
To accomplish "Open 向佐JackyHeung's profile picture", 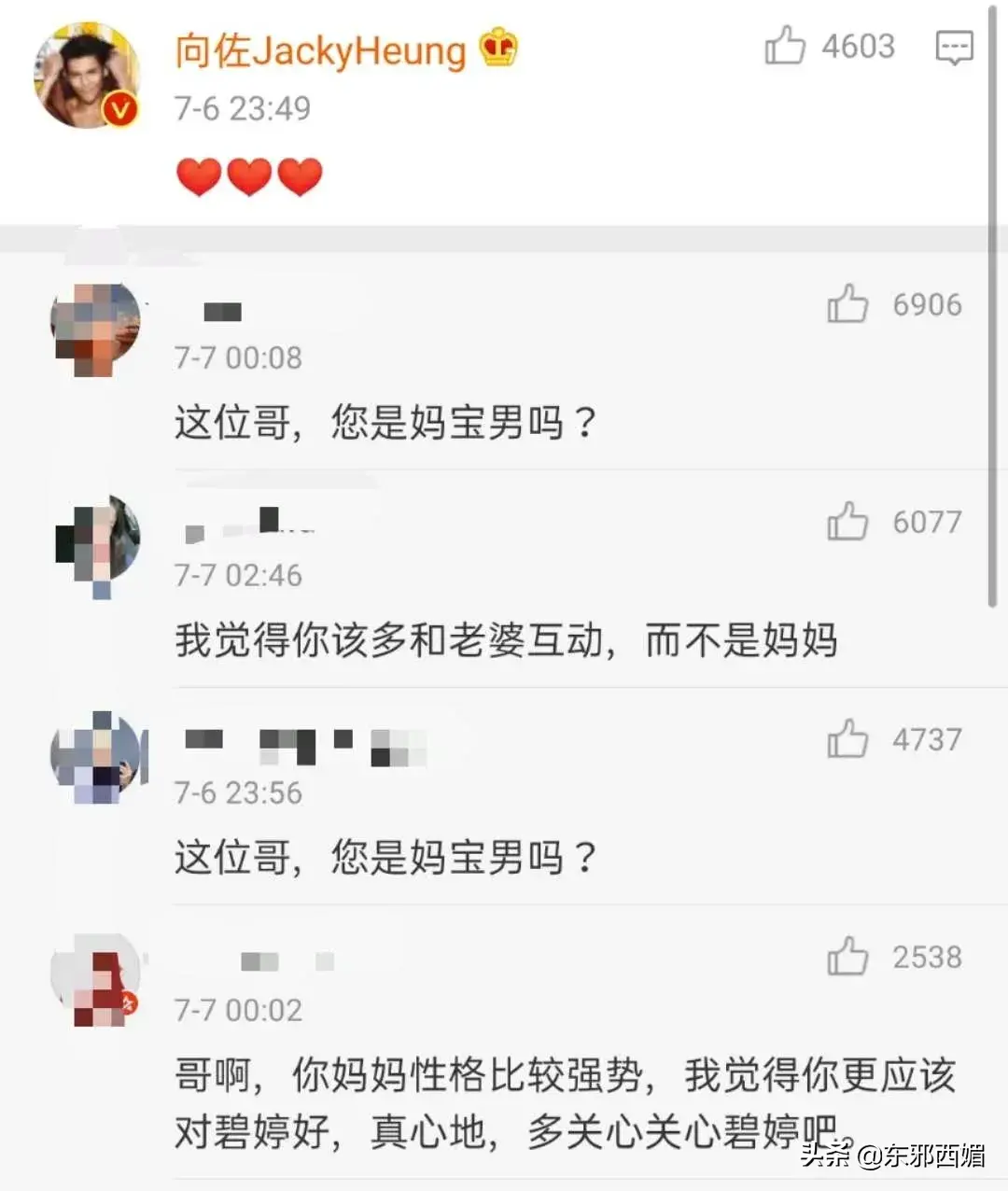I will [87, 76].
